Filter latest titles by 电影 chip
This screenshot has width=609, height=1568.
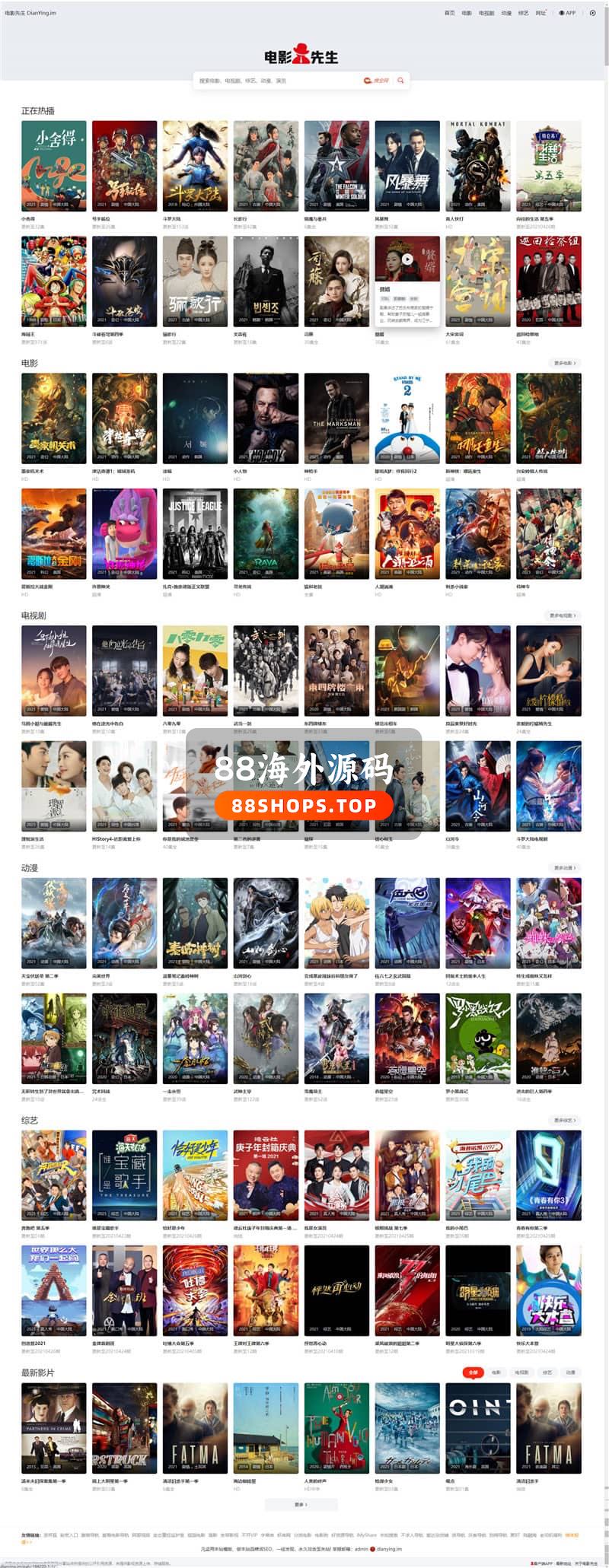(x=496, y=1372)
